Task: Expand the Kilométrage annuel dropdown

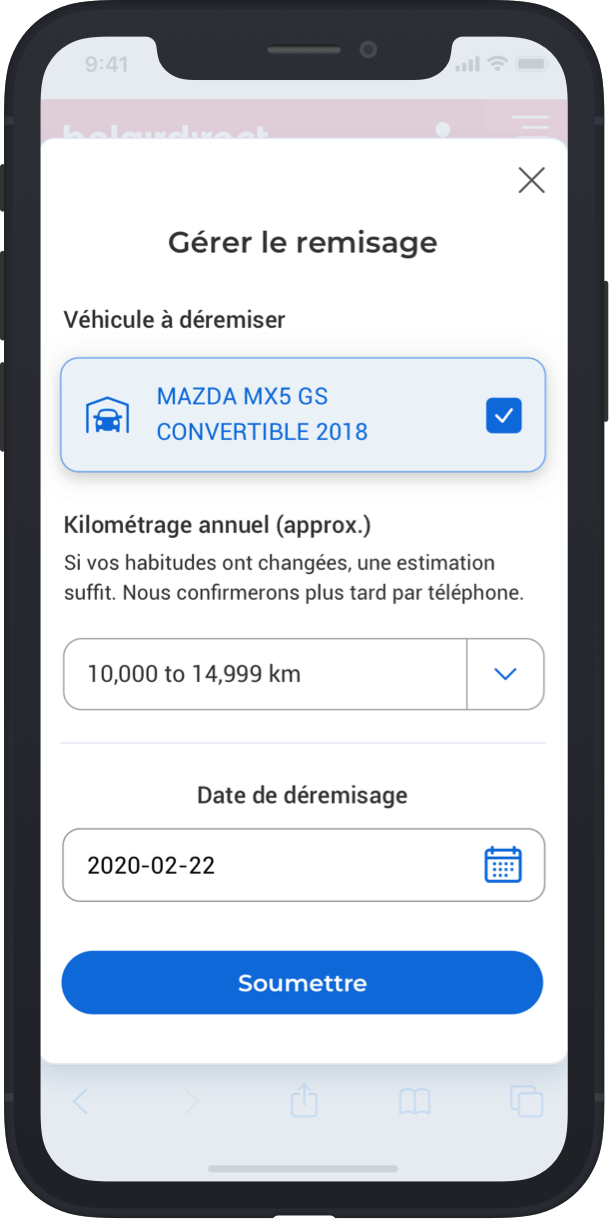Action: (x=505, y=674)
